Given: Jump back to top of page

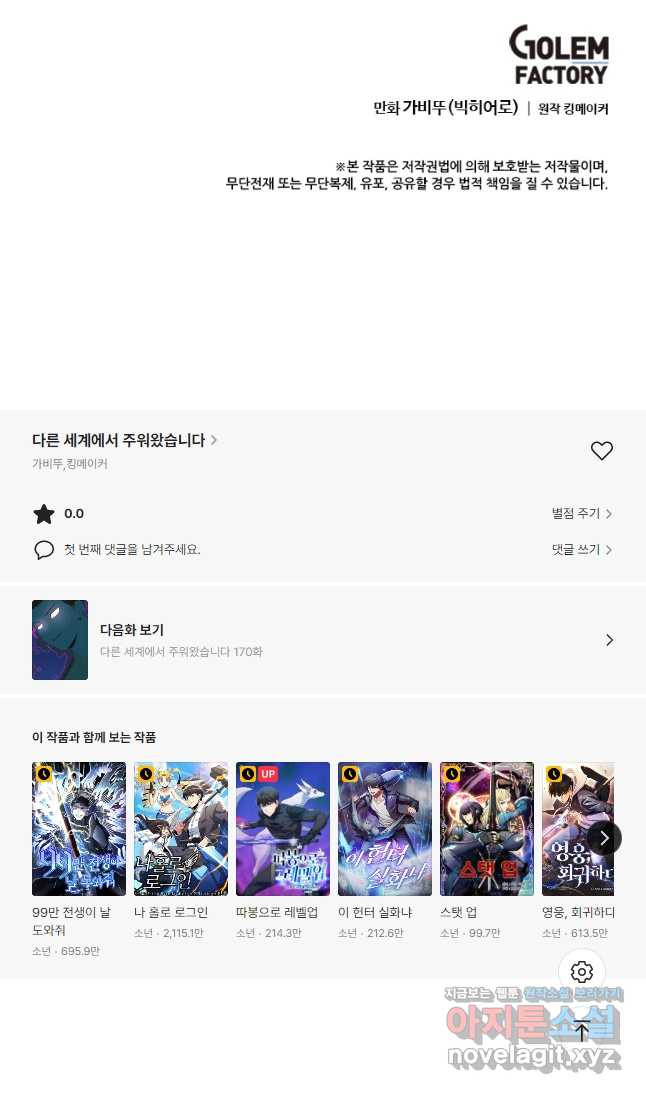Looking at the screenshot, I should (x=582, y=1031).
